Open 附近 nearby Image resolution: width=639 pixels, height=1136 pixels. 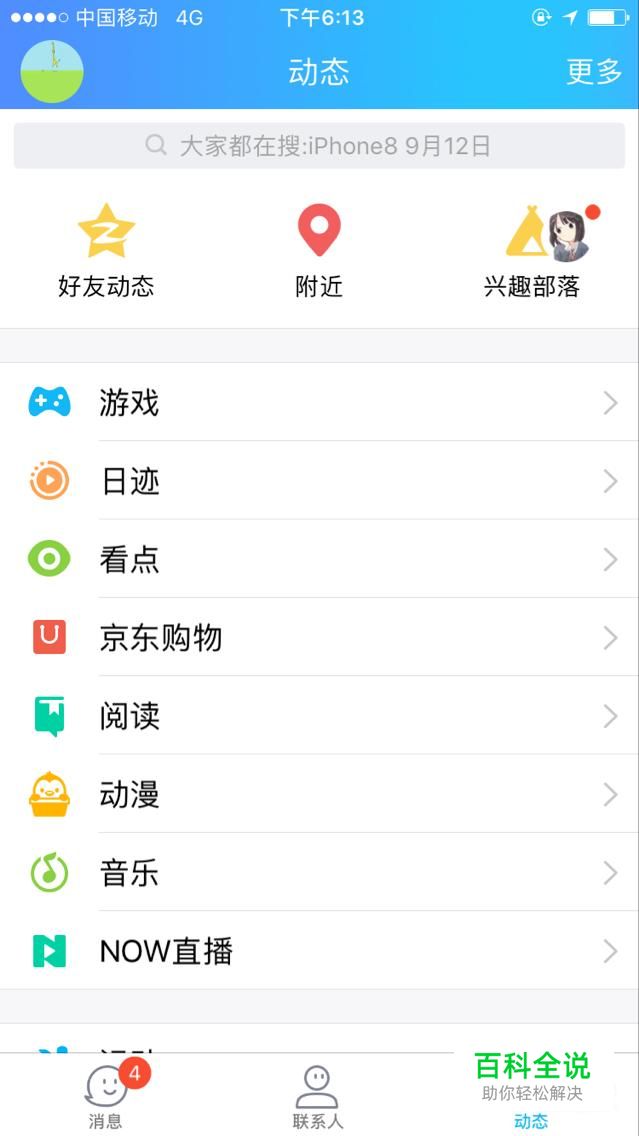pos(319,251)
